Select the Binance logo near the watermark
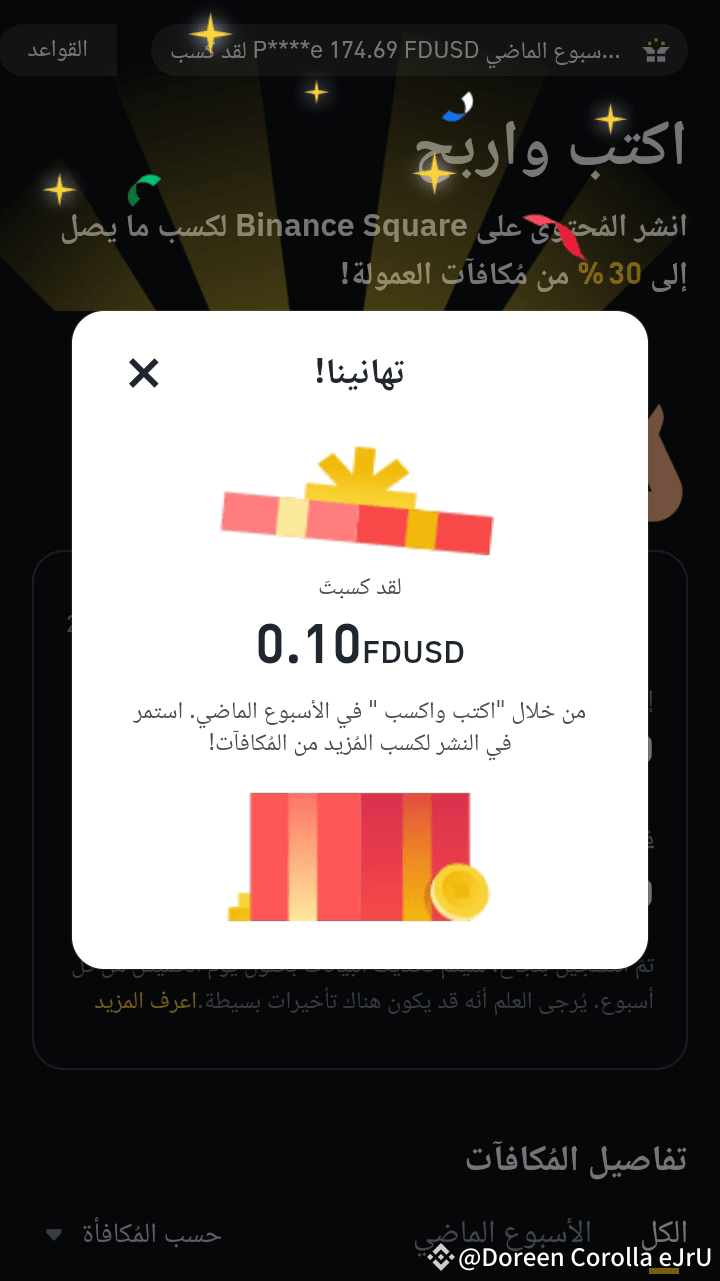Image resolution: width=720 pixels, height=1281 pixels. pos(436,1261)
